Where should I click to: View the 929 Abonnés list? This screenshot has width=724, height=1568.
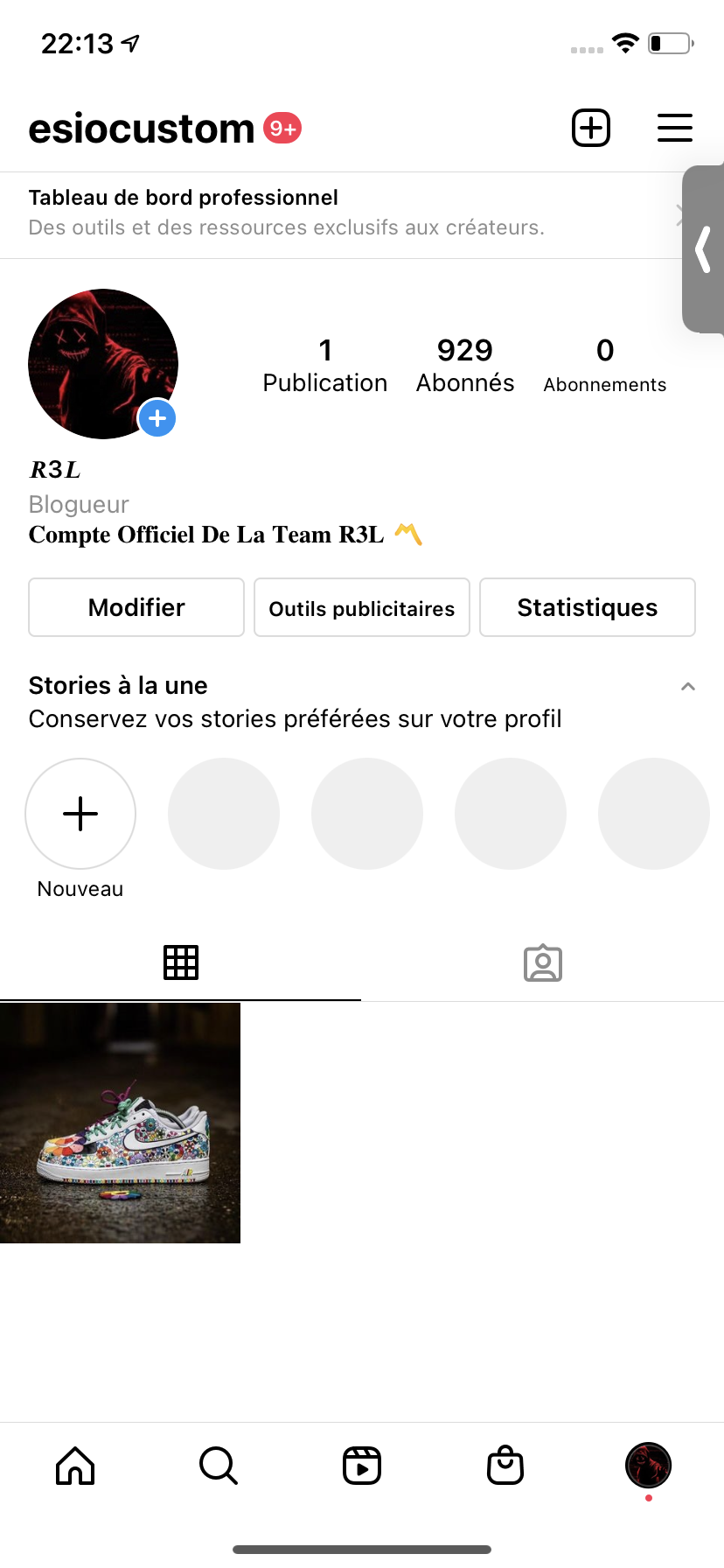tap(465, 365)
